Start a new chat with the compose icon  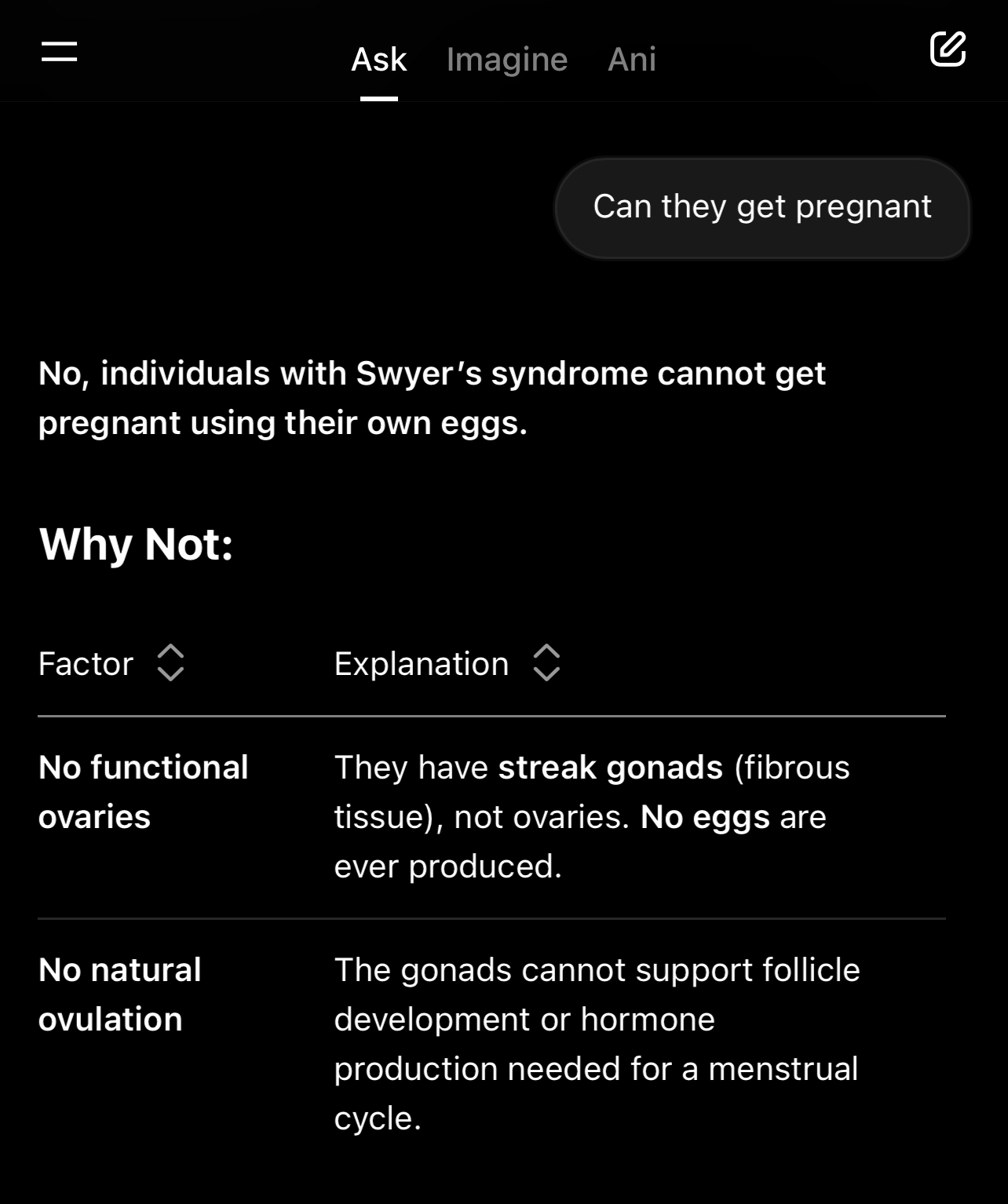pos(947,49)
